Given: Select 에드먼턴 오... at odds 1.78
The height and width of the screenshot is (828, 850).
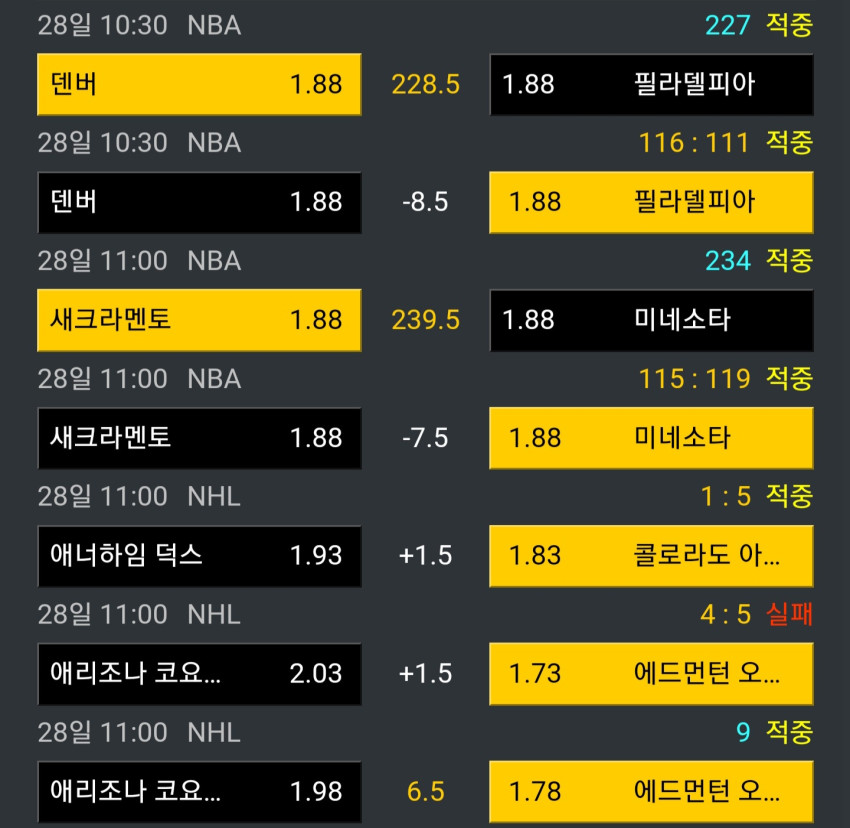Looking at the screenshot, I should pos(651,792).
